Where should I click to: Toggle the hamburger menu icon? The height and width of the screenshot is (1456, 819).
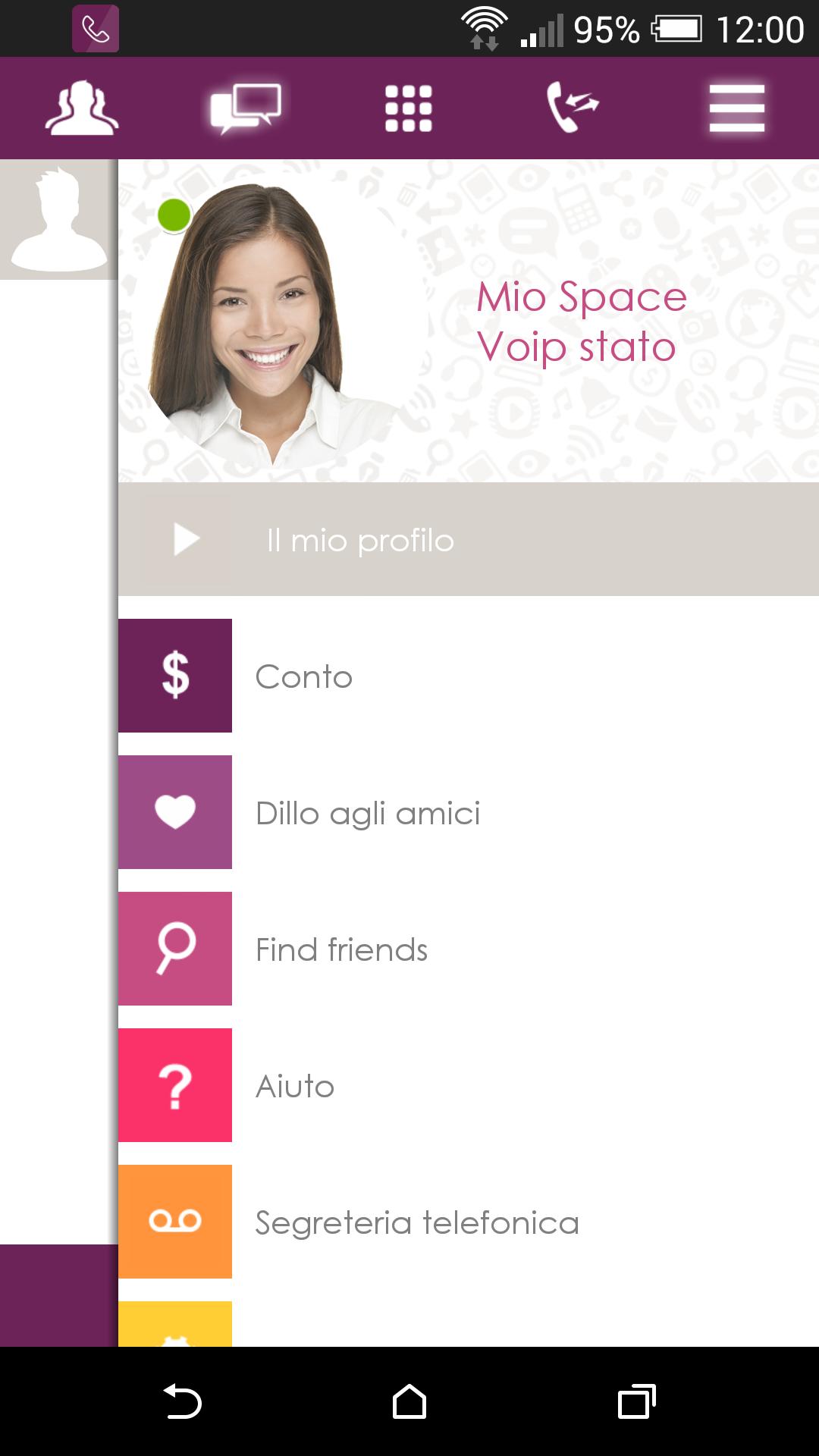click(x=736, y=108)
